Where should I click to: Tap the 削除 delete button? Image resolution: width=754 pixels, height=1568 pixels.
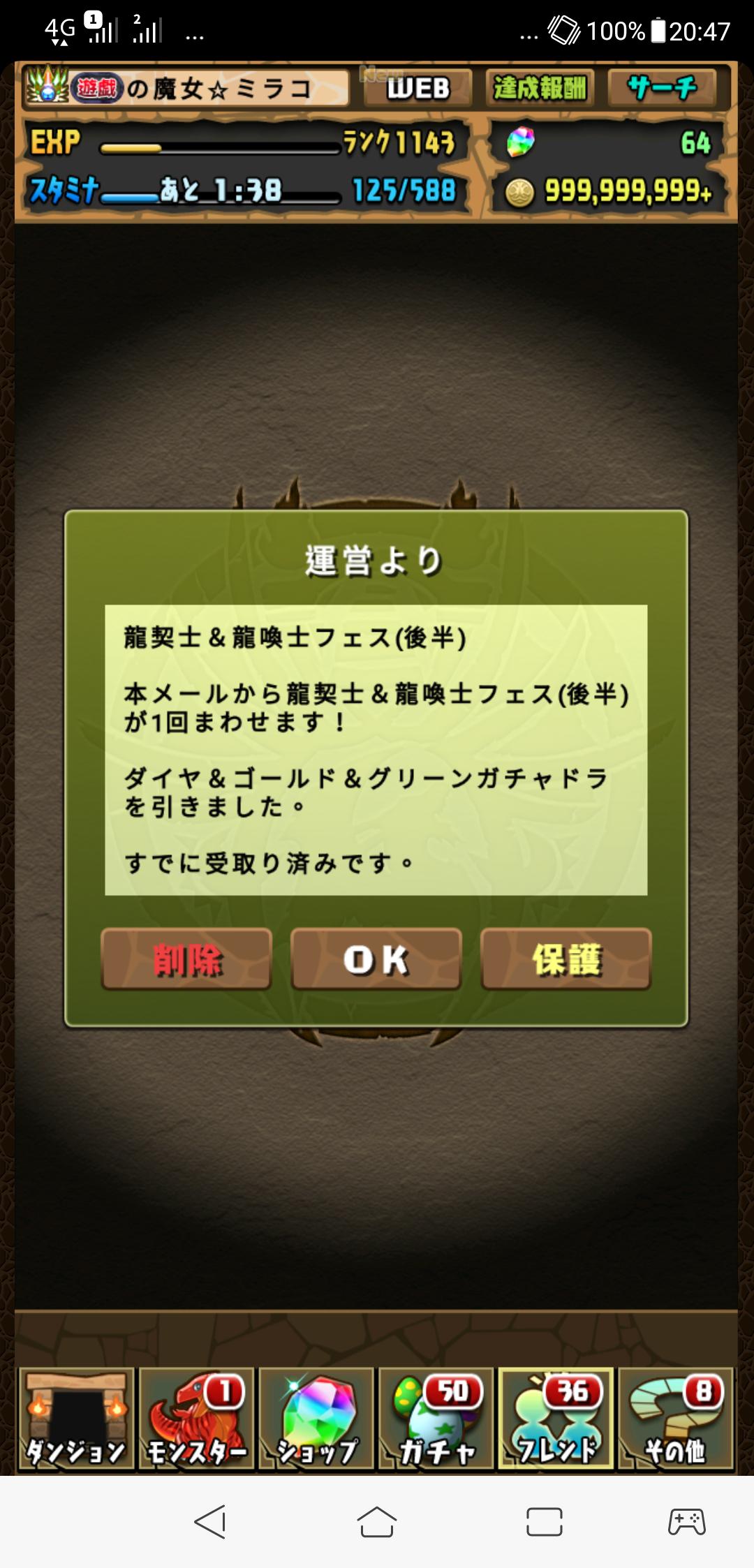coord(186,959)
